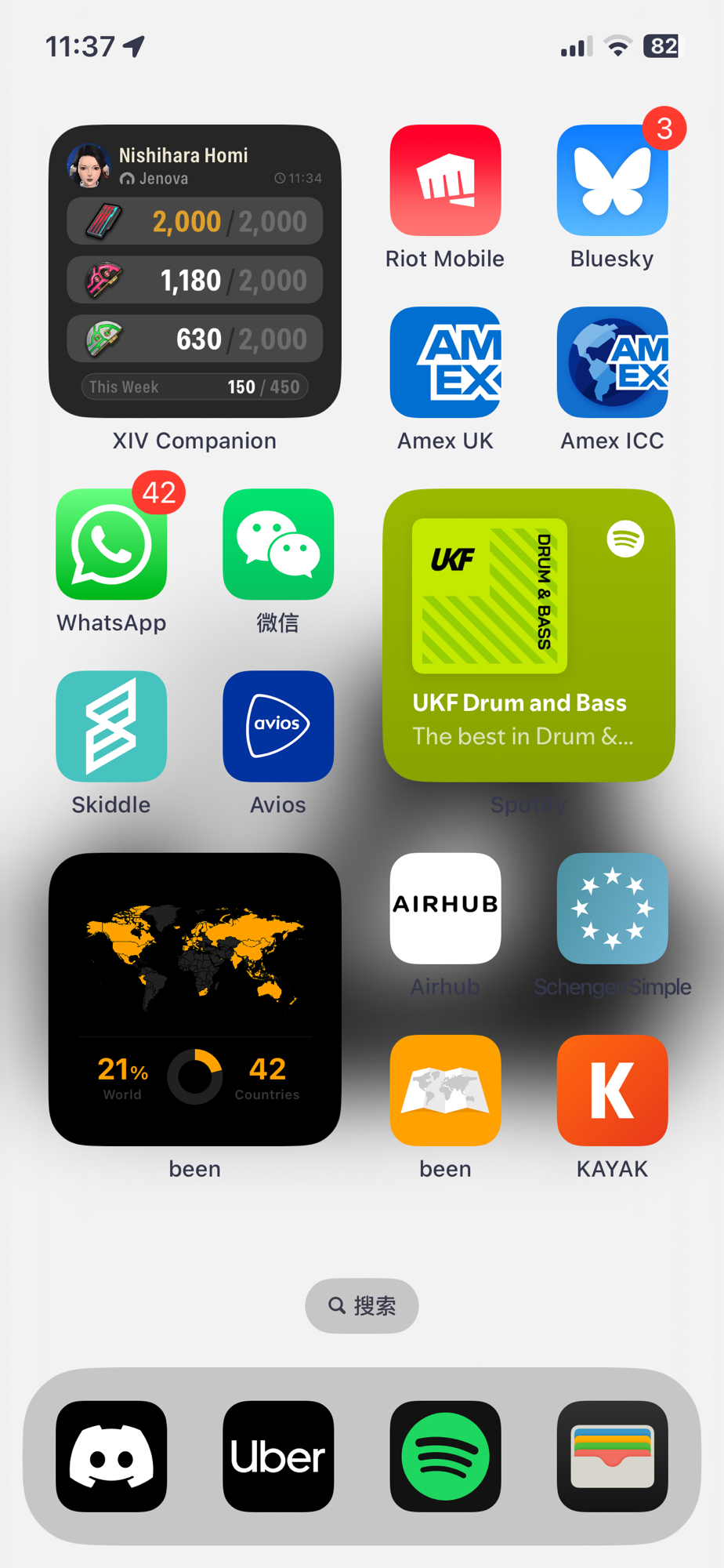Launch Uber from the dock
The width and height of the screenshot is (724, 1568).
(278, 1456)
